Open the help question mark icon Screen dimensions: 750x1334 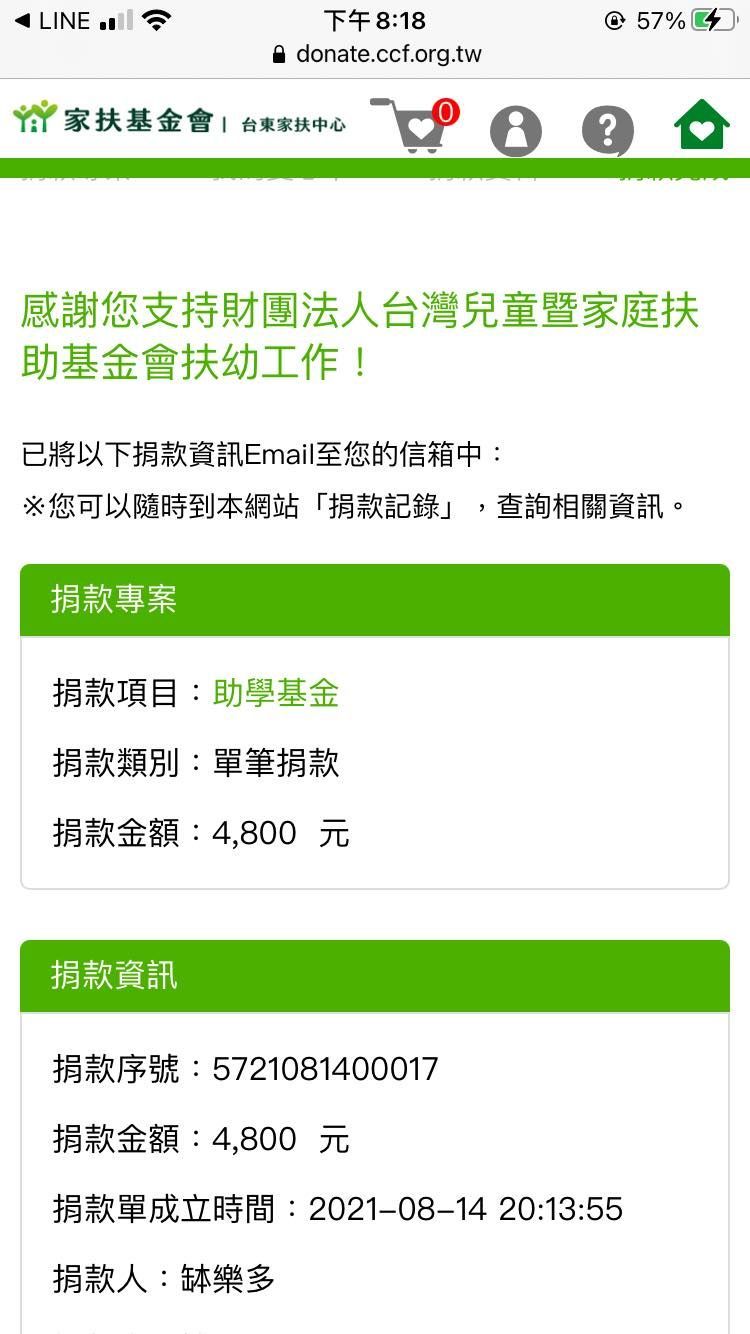pos(607,131)
